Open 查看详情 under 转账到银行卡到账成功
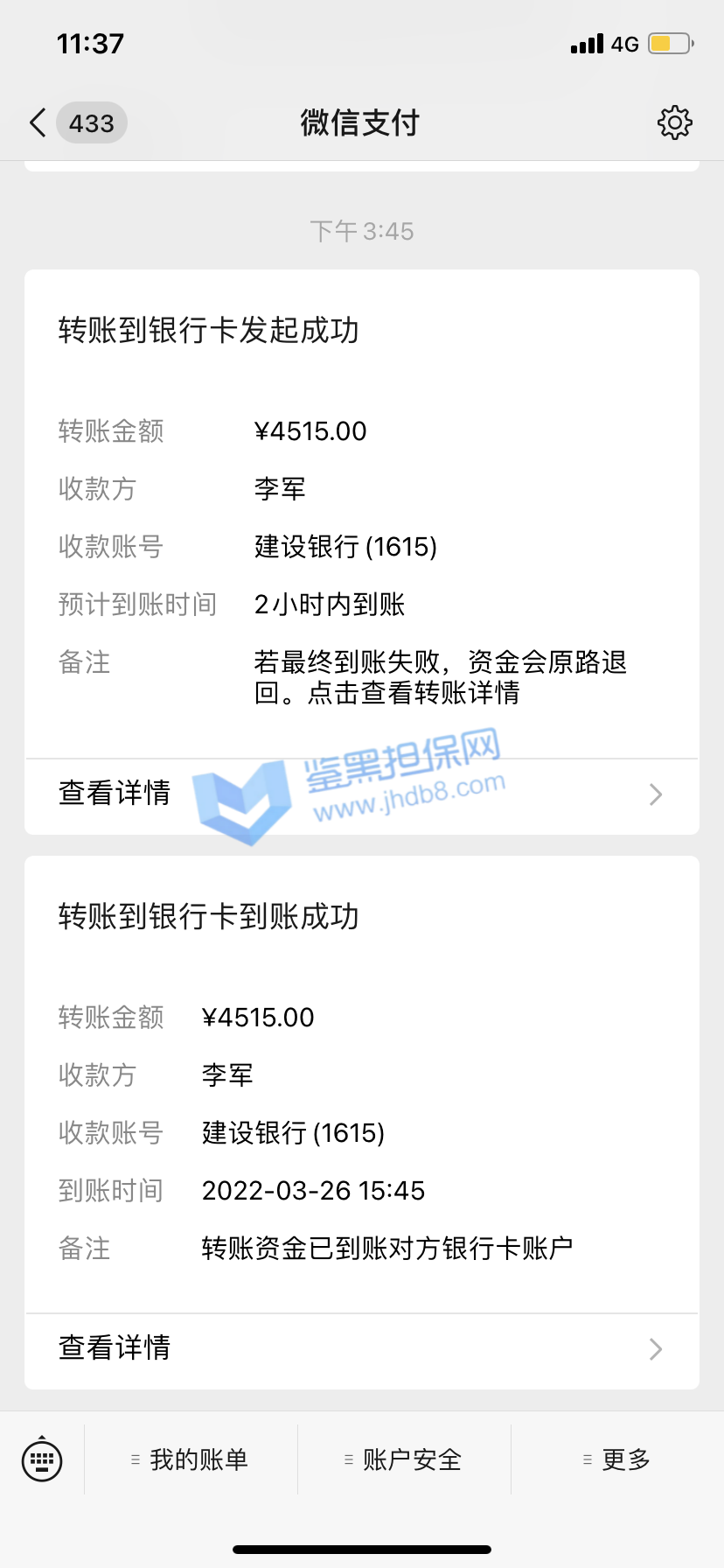724x1568 pixels. (x=361, y=1348)
